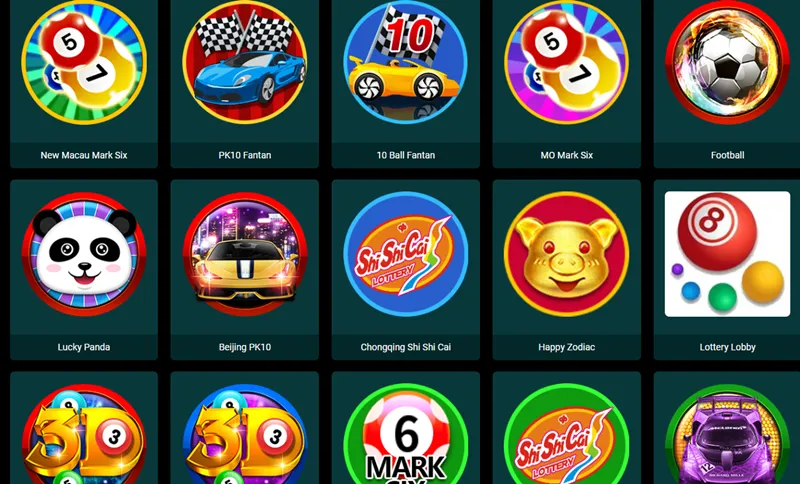The width and height of the screenshot is (800, 484).
Task: Launch PK10 Fantan
Action: tap(245, 62)
